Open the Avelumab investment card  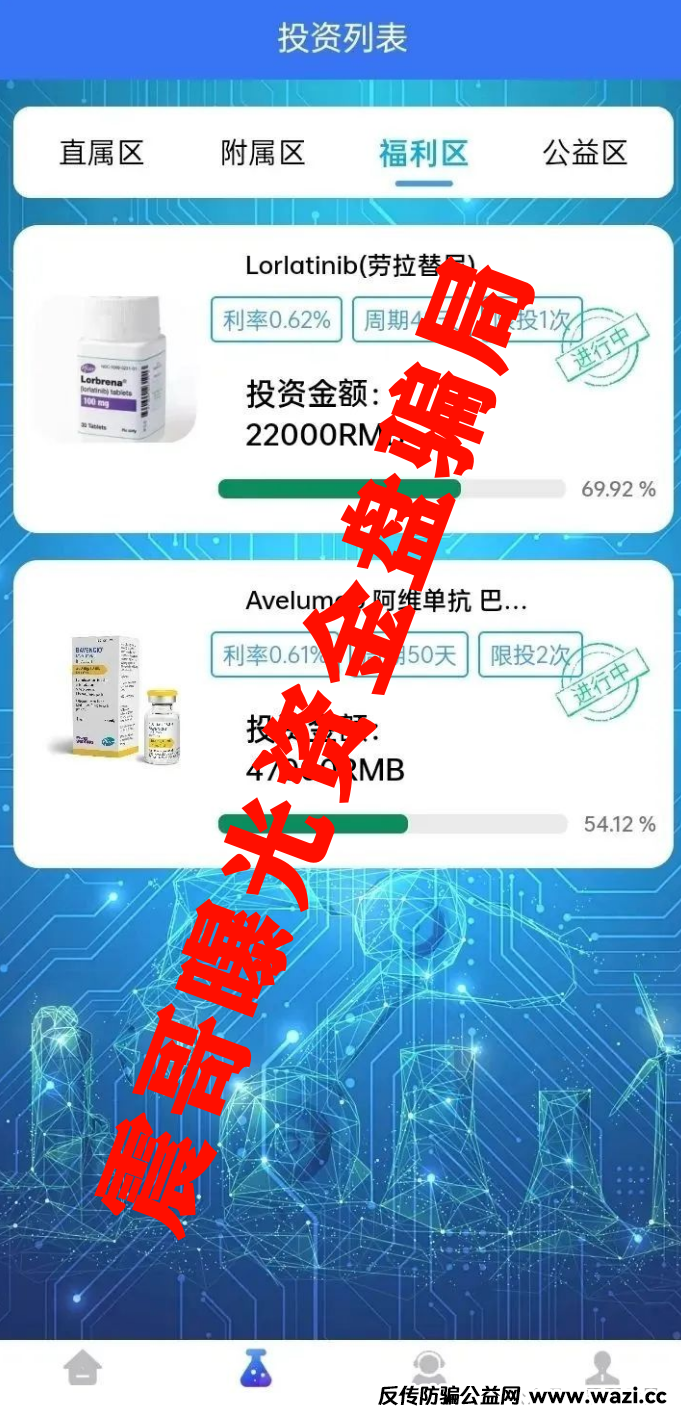pos(342,713)
